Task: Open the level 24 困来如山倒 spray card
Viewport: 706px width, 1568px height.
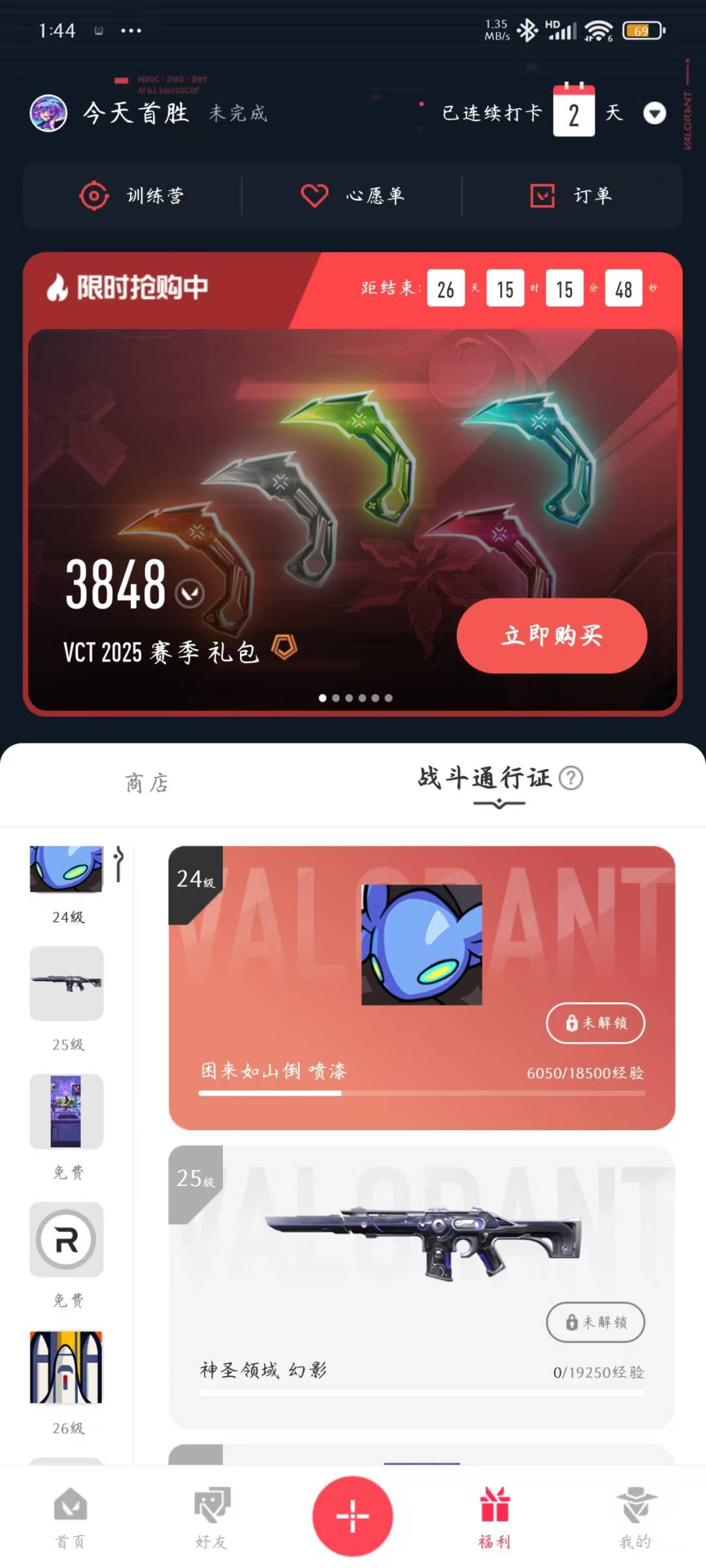Action: [x=422, y=987]
